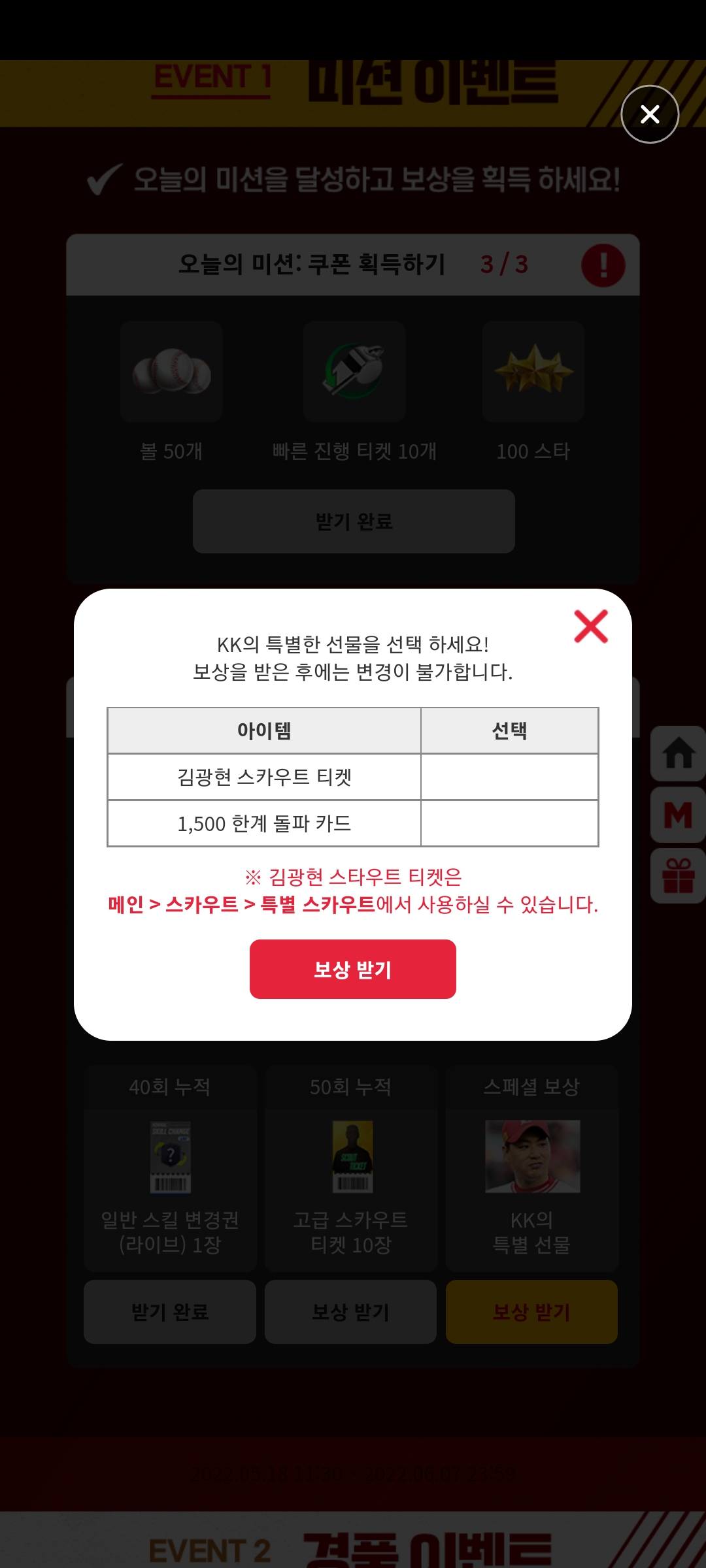Close the event web view overlay

coord(649,114)
